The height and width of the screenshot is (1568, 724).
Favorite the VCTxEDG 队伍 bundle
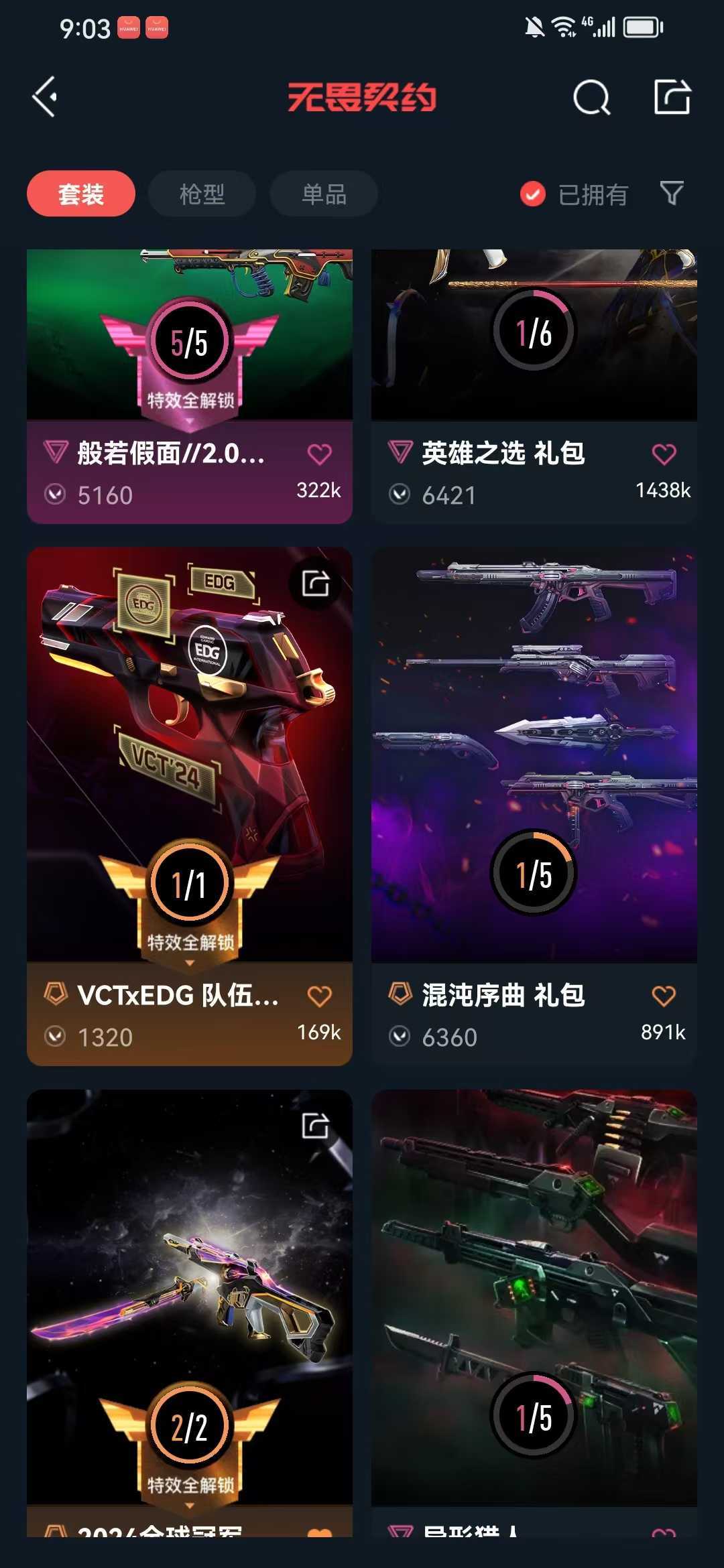click(x=320, y=996)
